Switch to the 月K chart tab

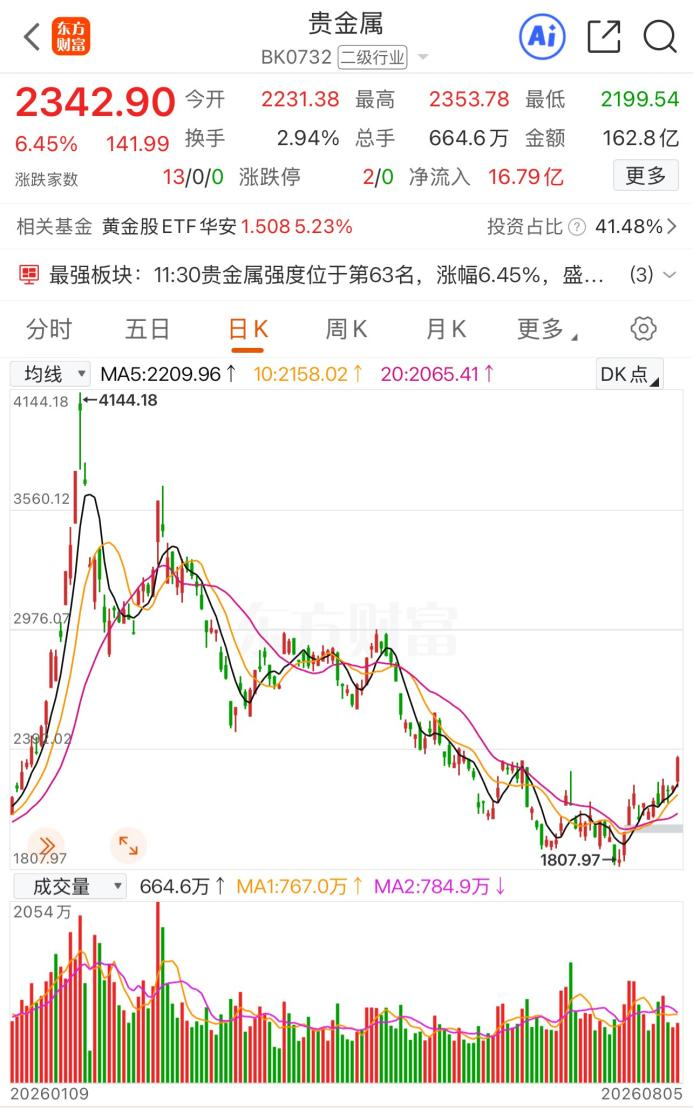click(446, 329)
